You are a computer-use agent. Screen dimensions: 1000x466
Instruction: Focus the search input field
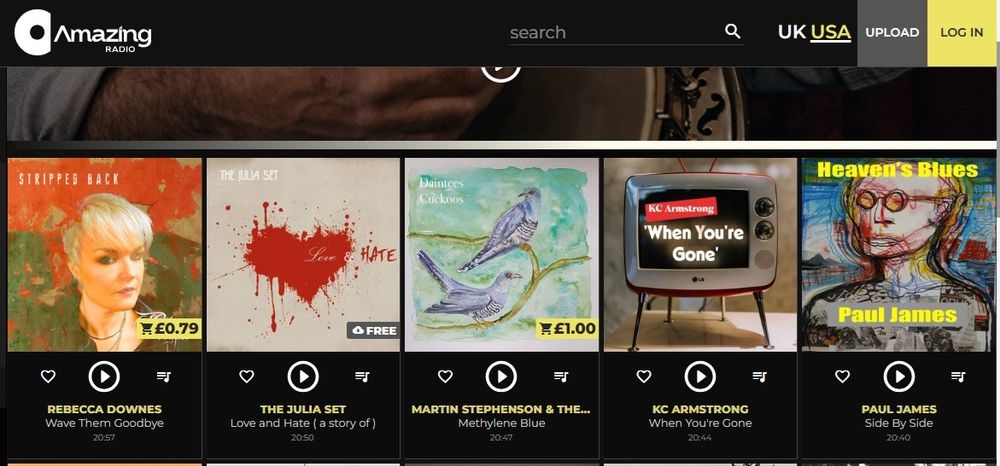point(610,32)
